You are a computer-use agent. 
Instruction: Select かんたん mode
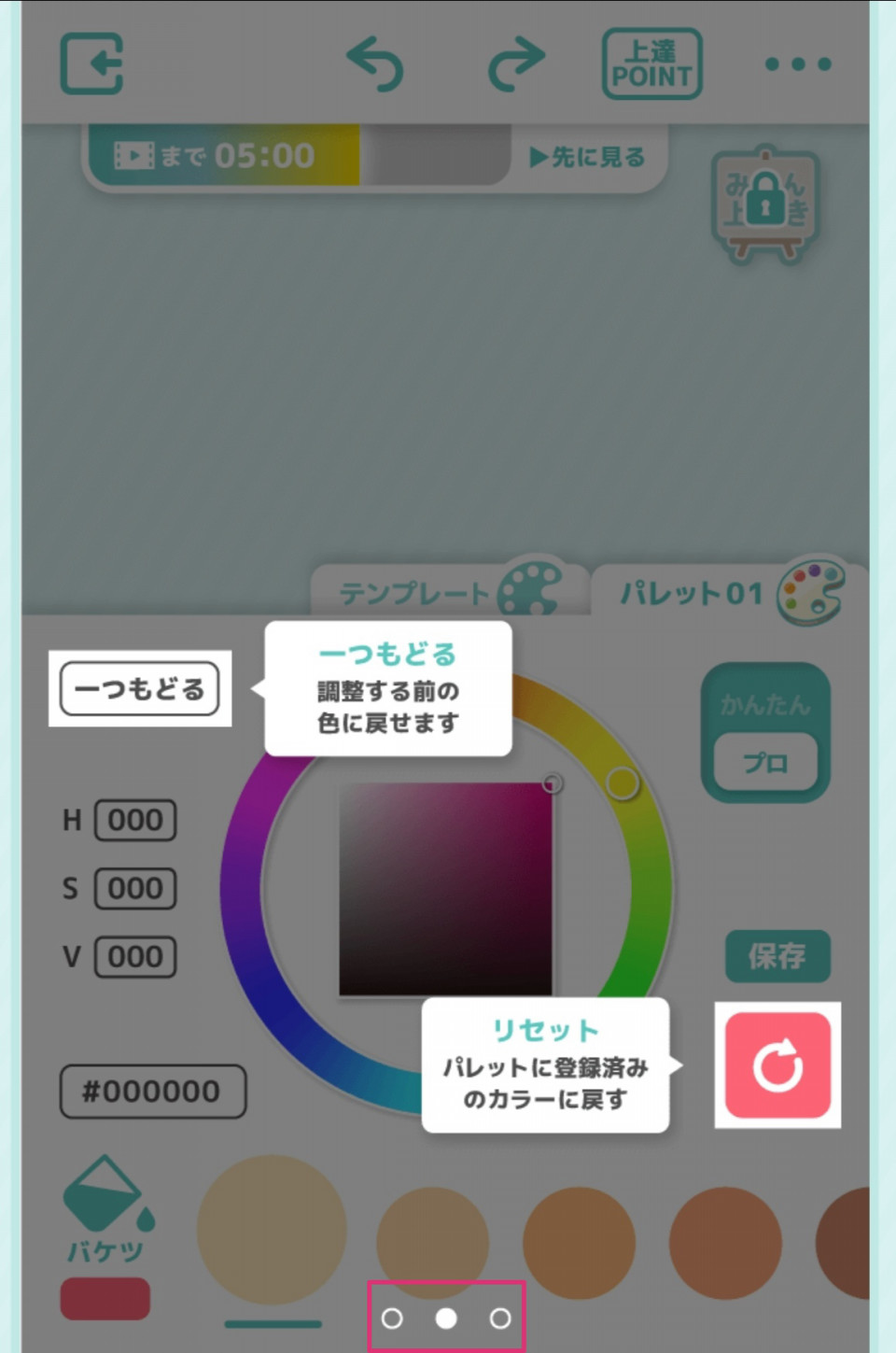click(x=764, y=703)
